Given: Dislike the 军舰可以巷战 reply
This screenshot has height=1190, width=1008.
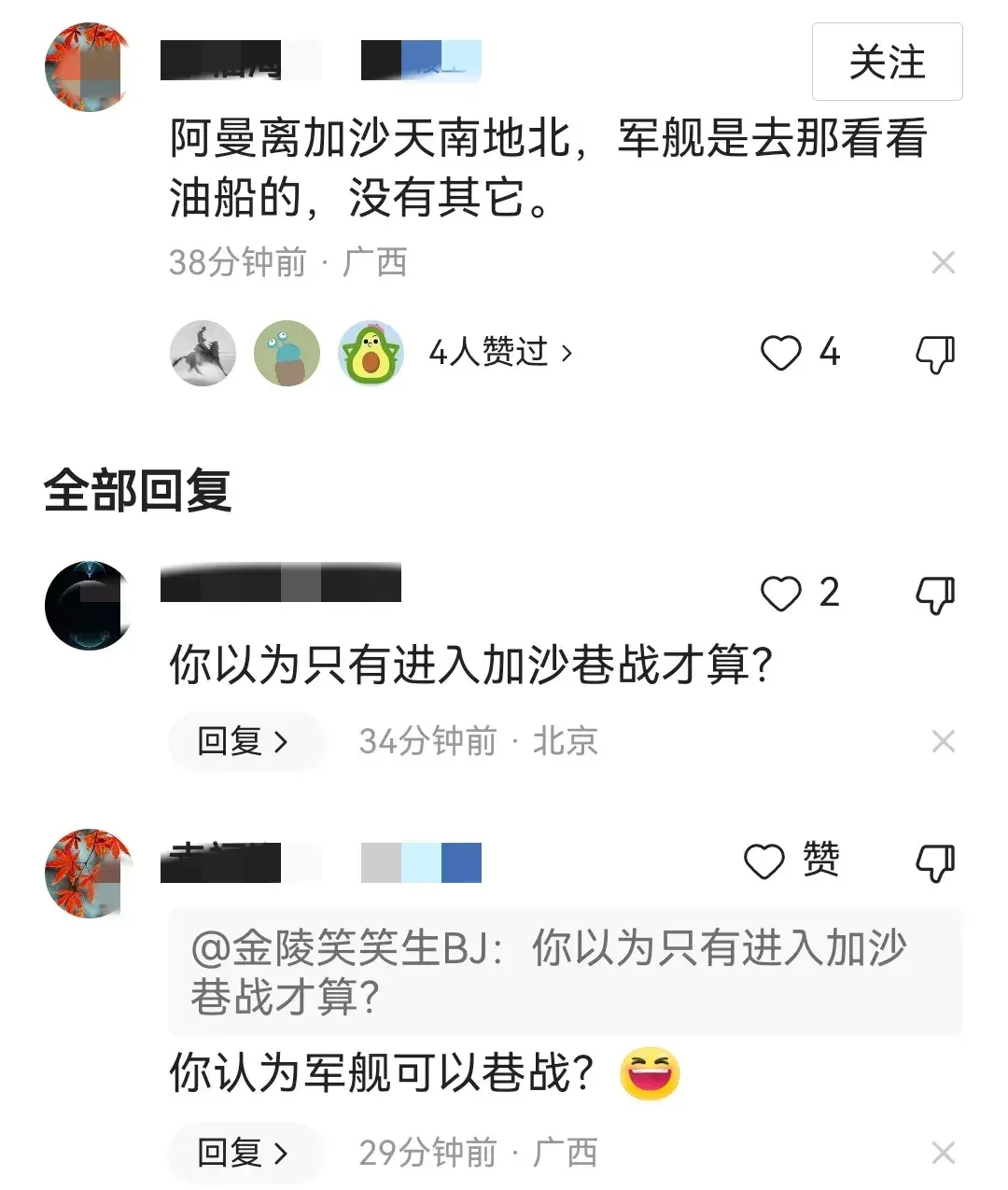Looking at the screenshot, I should [935, 861].
